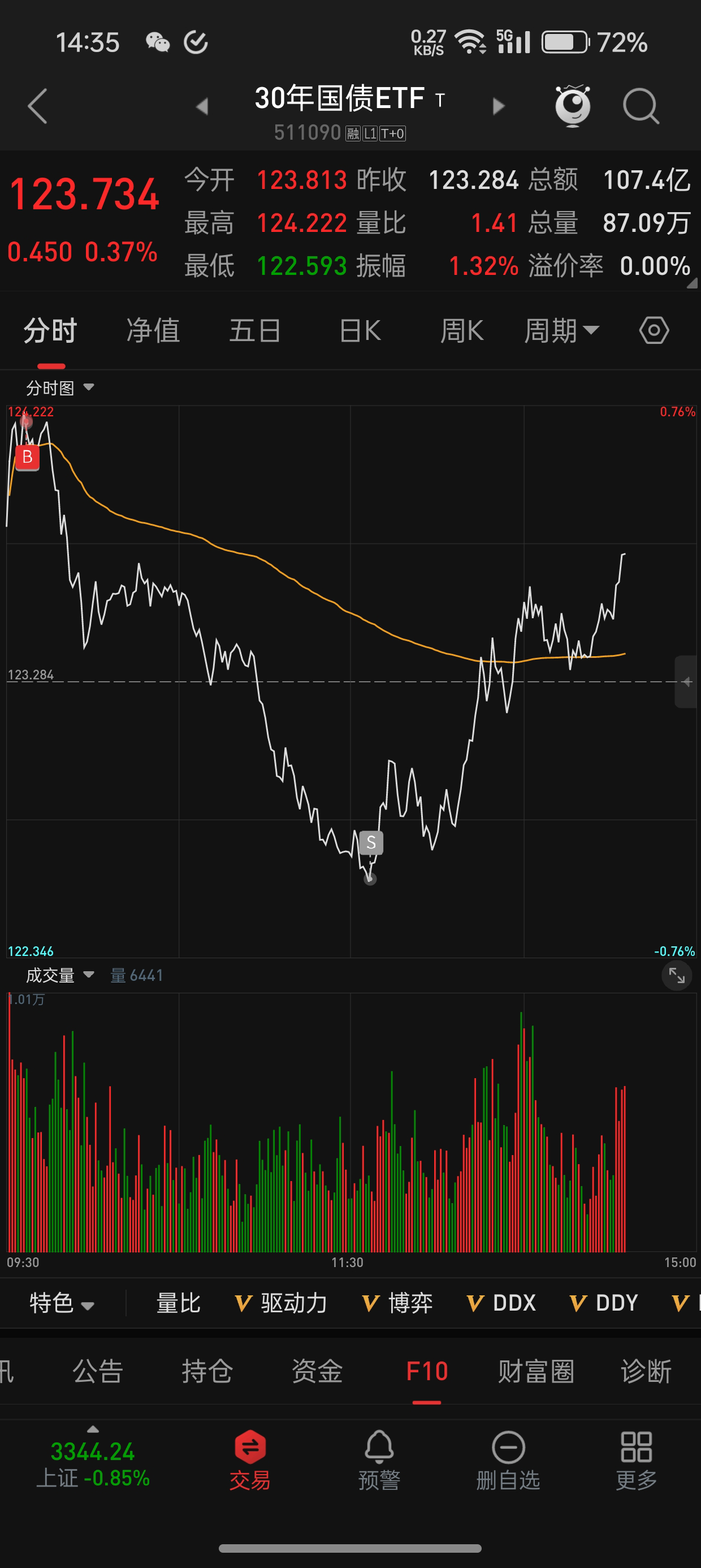Select the 周K chart tab
This screenshot has width=701, height=1568.
(462, 330)
